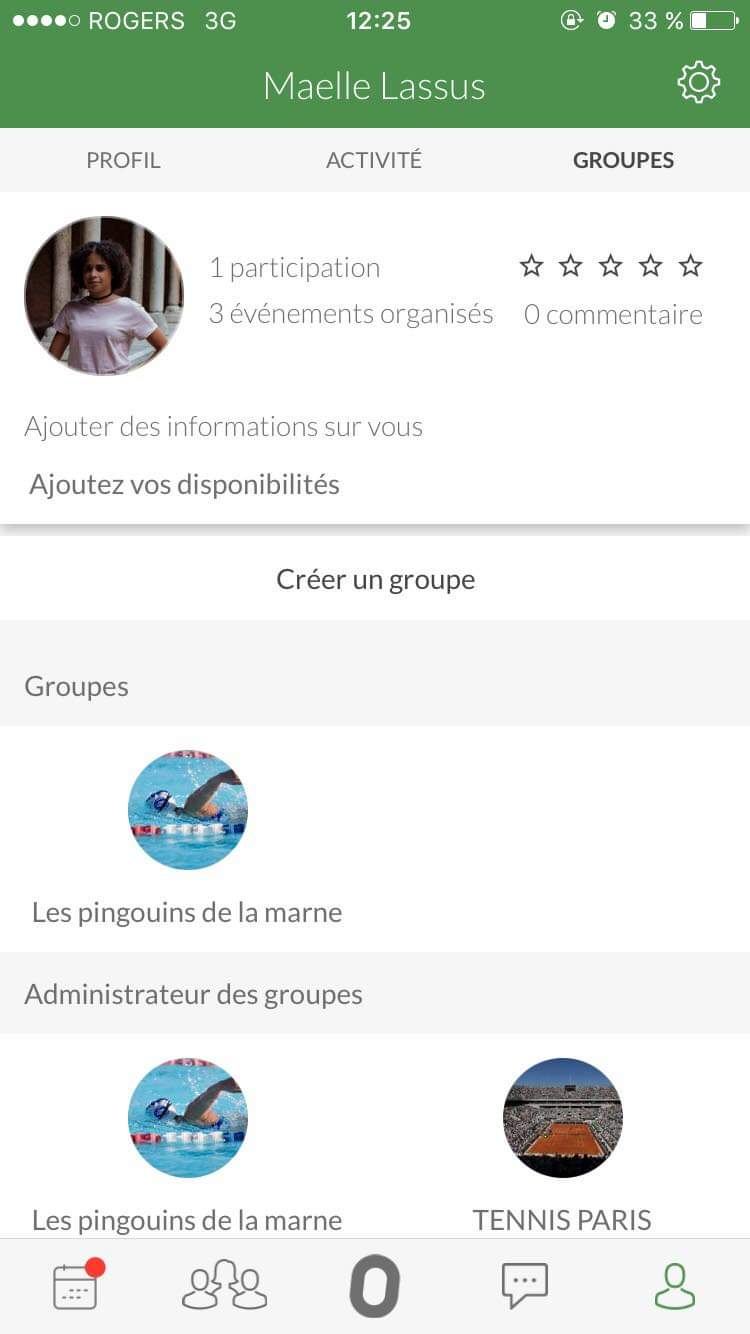This screenshot has height=1334, width=750.
Task: Open Les pingouins de la marne under Administrateur
Action: [187, 1118]
